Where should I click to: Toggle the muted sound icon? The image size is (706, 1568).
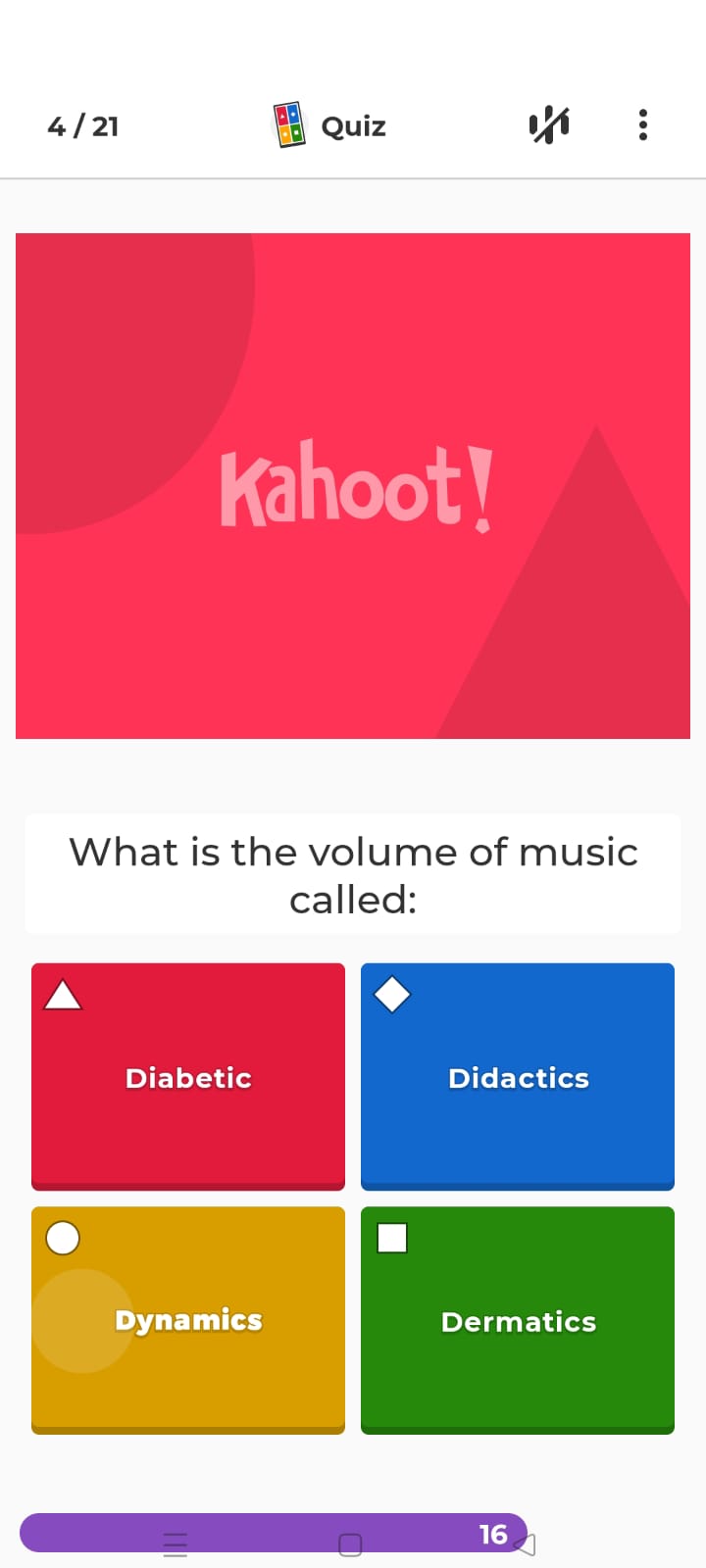point(549,124)
